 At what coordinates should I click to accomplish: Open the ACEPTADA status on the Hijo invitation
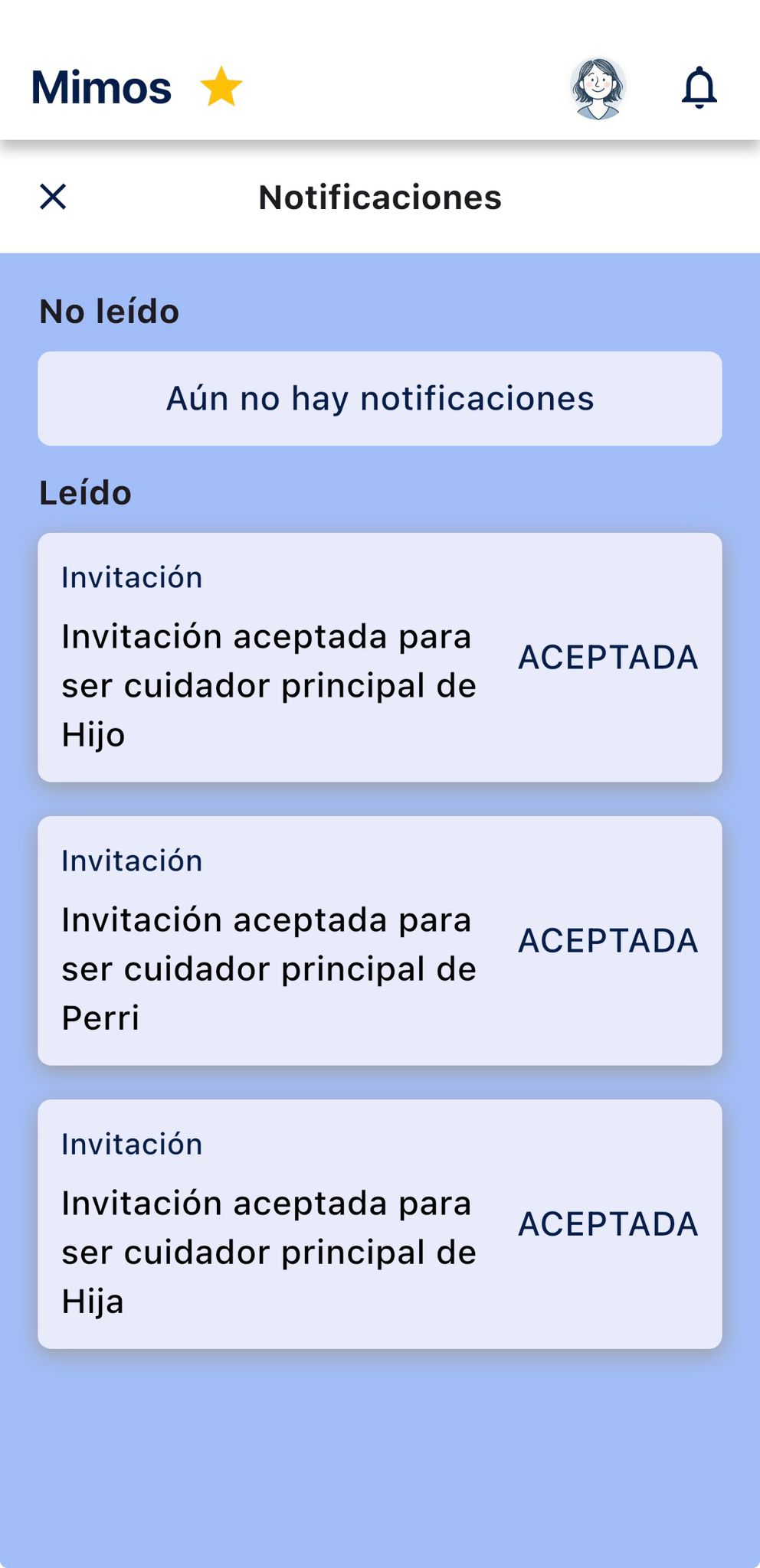click(x=609, y=656)
